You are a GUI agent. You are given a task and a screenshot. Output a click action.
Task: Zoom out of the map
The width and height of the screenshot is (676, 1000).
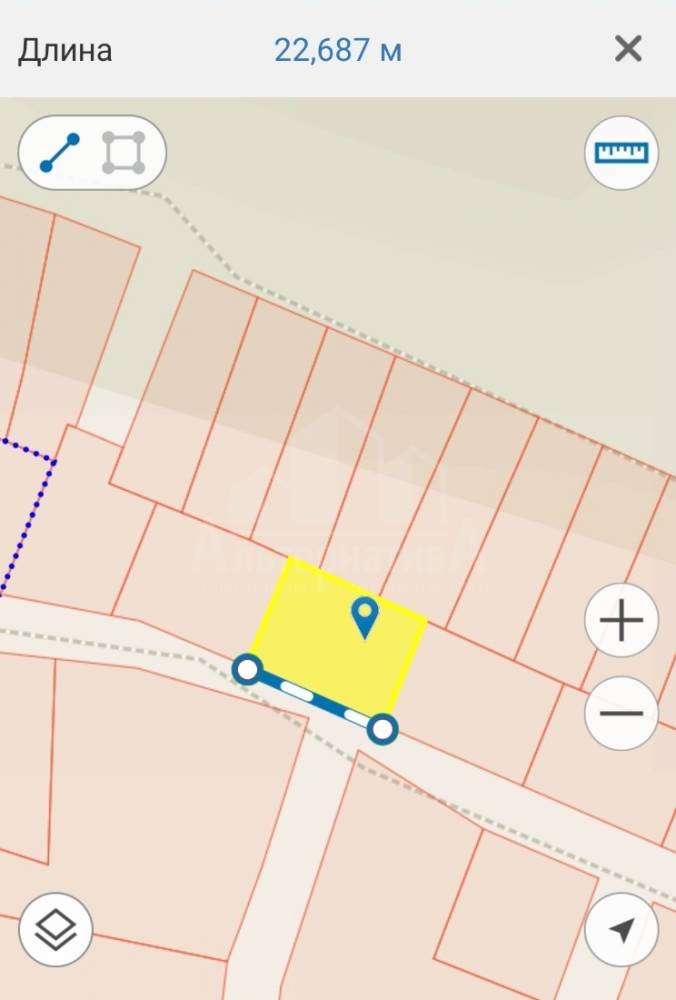coord(621,713)
